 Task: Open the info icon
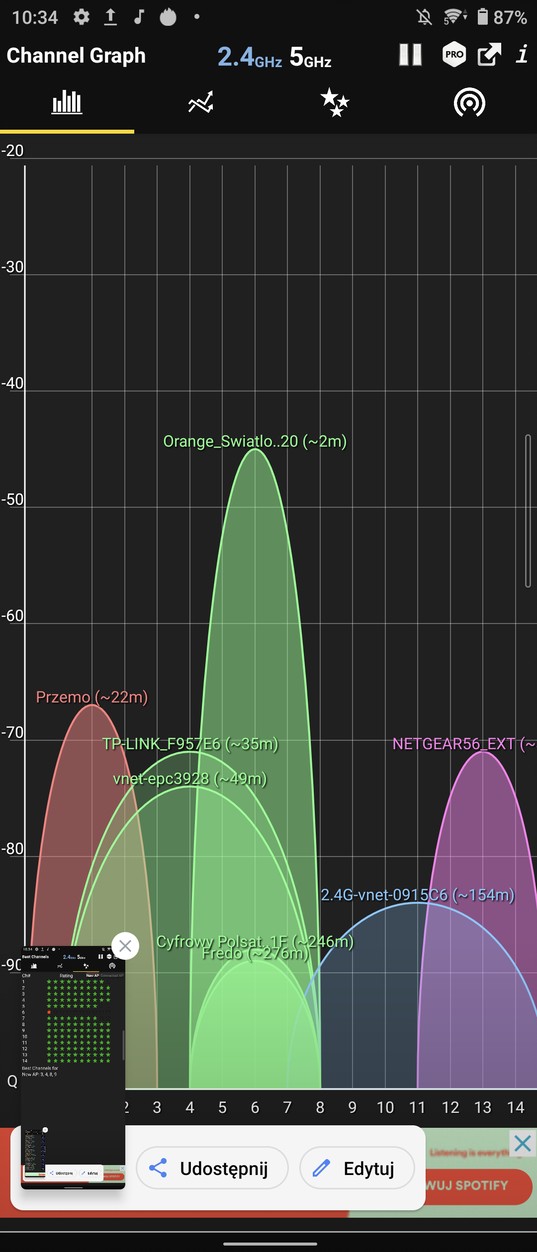click(521, 55)
